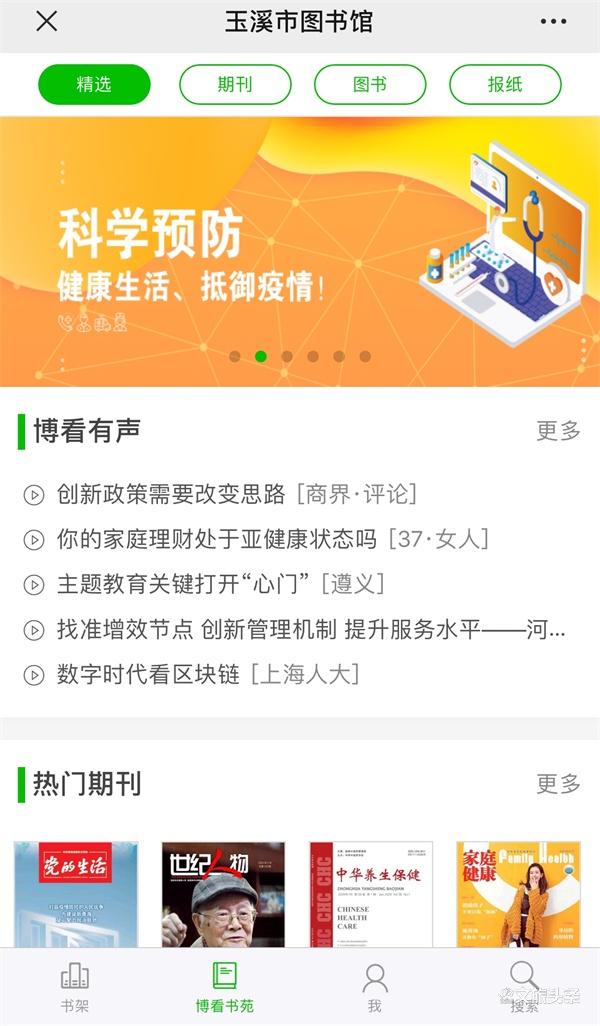Go to the 书架 tab
The height and width of the screenshot is (1026, 600).
pos(75,986)
